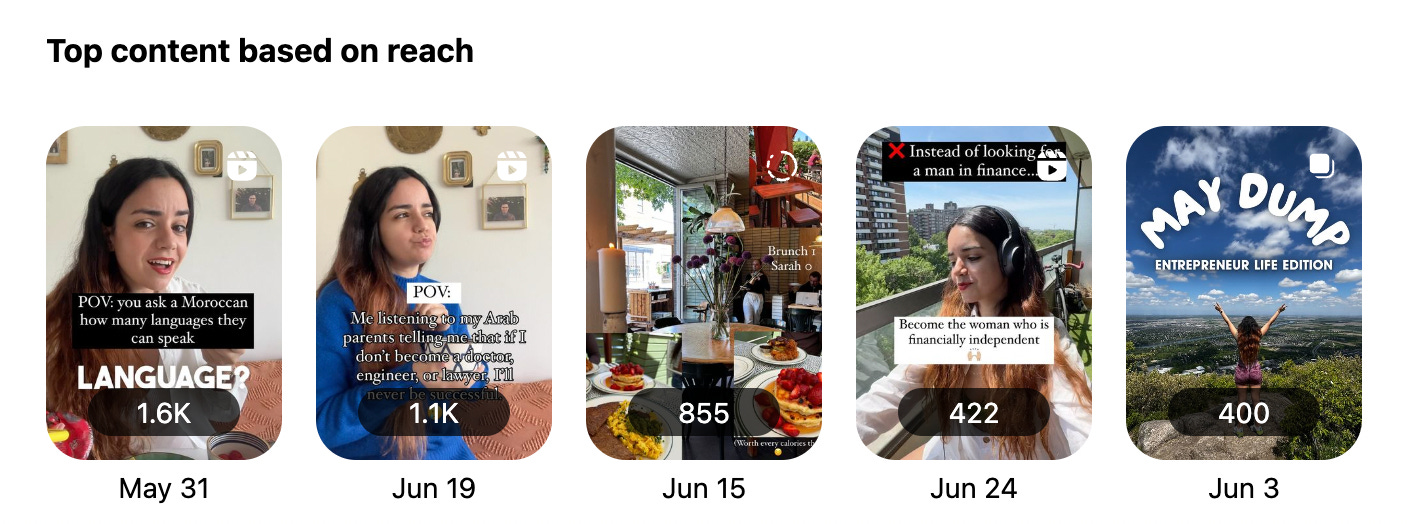Open the Jun 19 Arab parents reel

click(434, 292)
